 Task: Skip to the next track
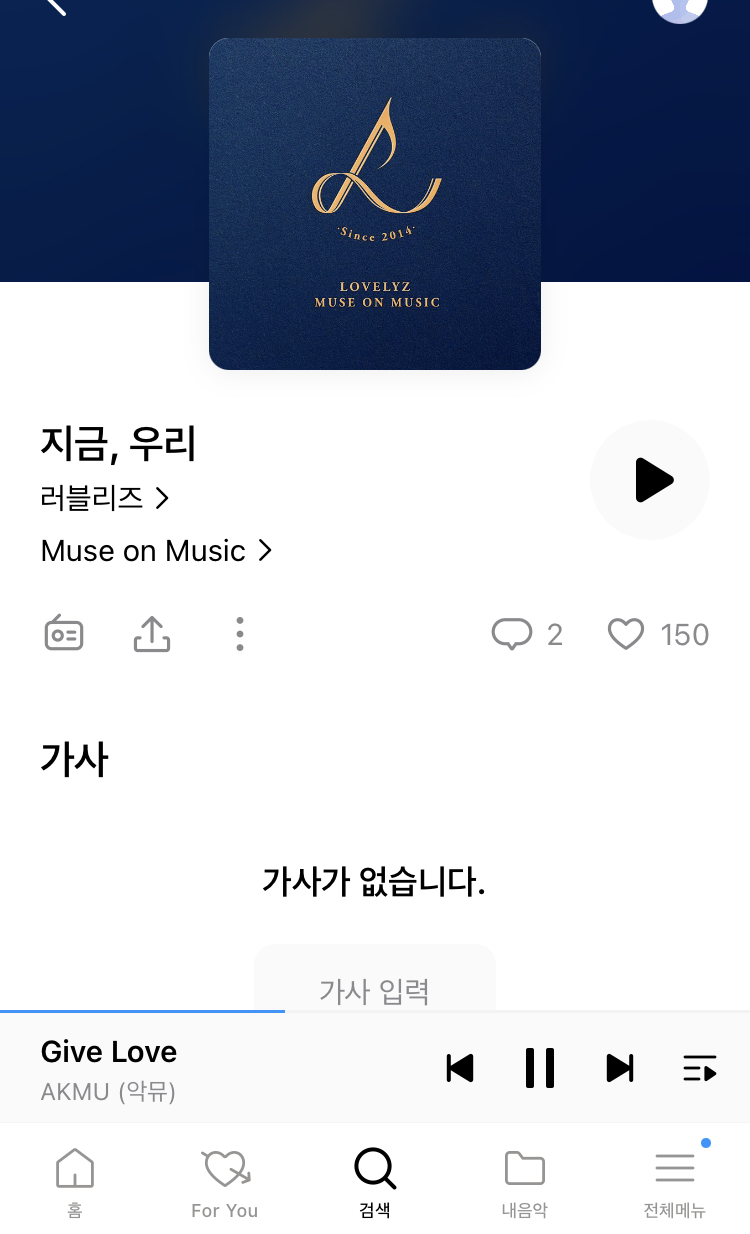[619, 1068]
